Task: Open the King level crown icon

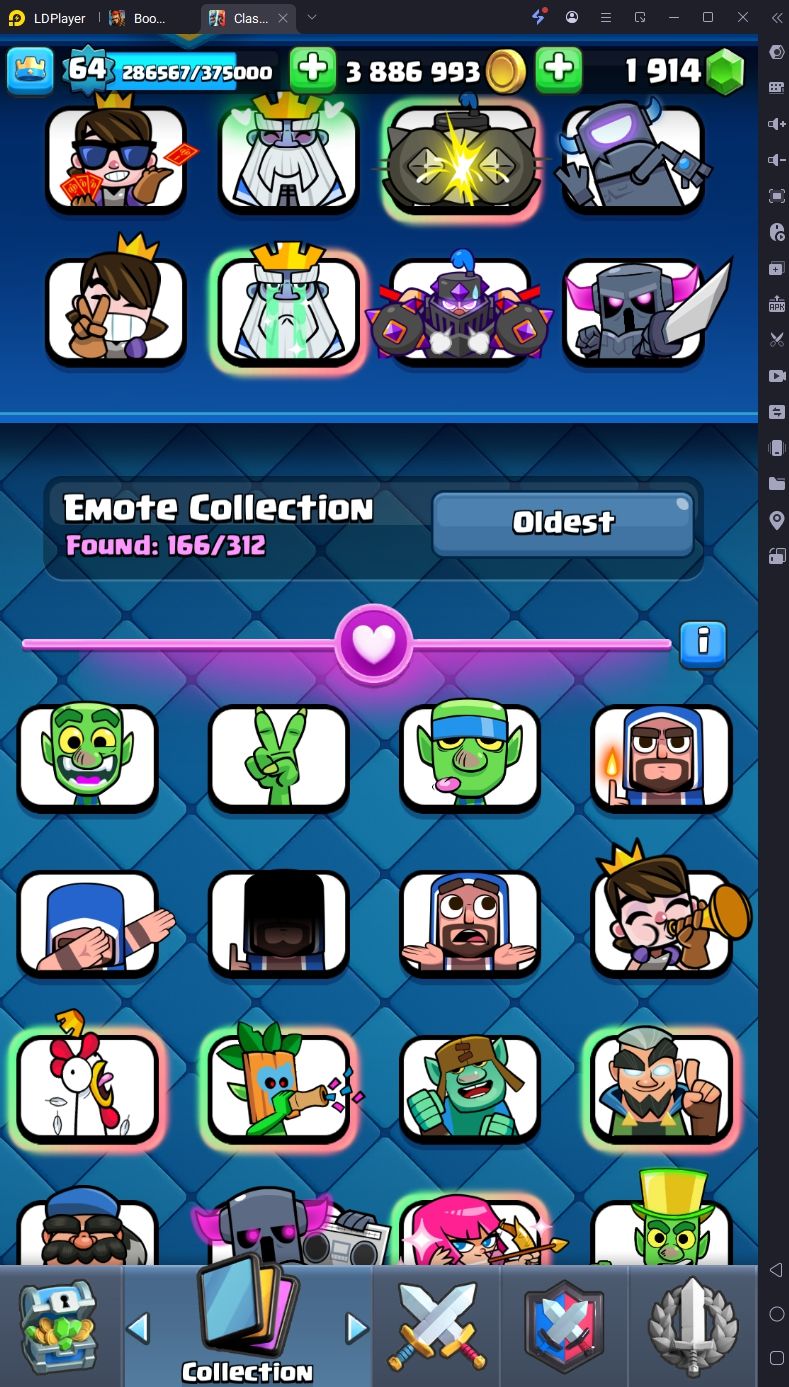Action: coord(30,70)
